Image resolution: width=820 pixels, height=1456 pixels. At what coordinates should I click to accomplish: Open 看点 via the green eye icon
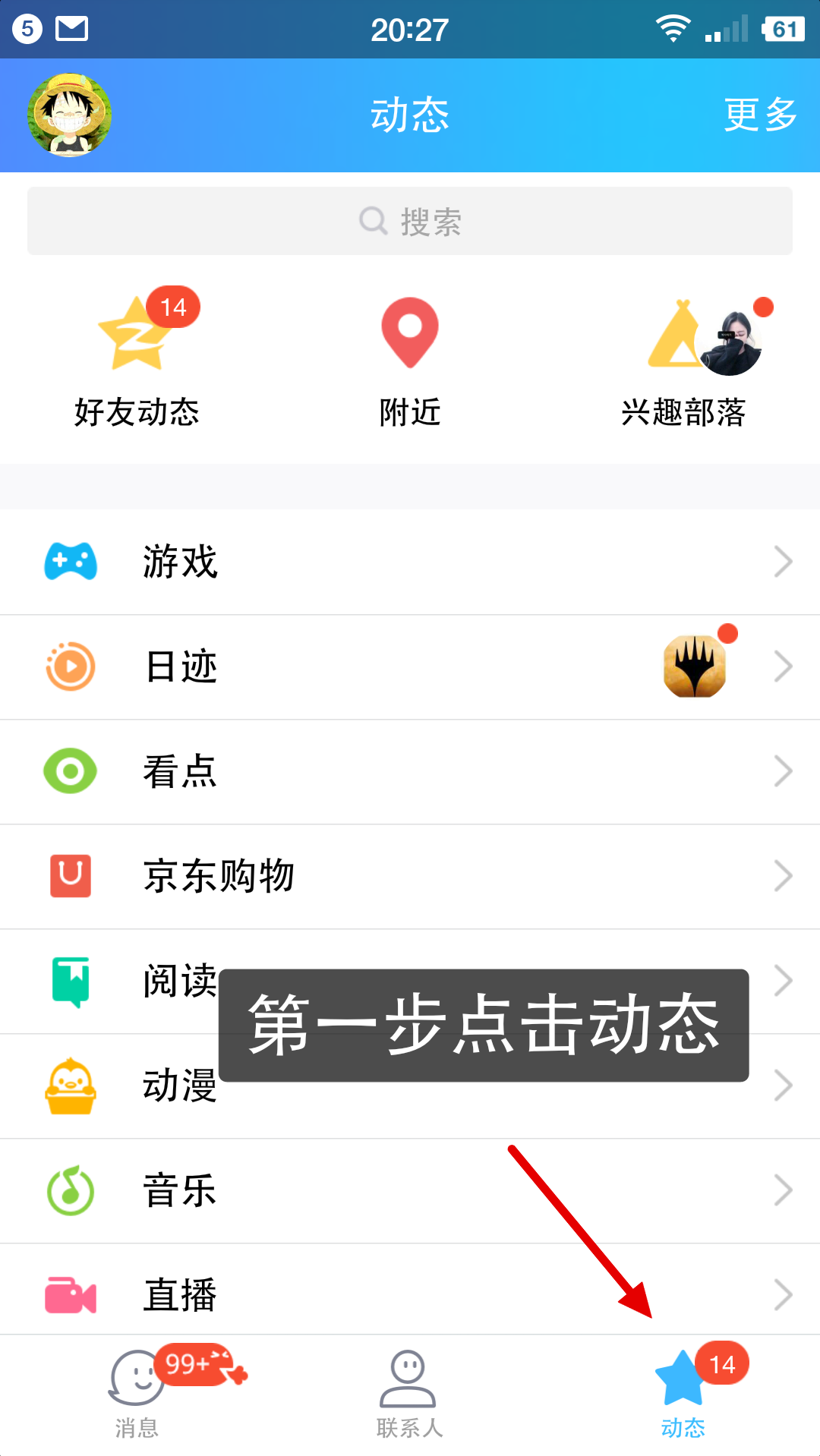[69, 771]
